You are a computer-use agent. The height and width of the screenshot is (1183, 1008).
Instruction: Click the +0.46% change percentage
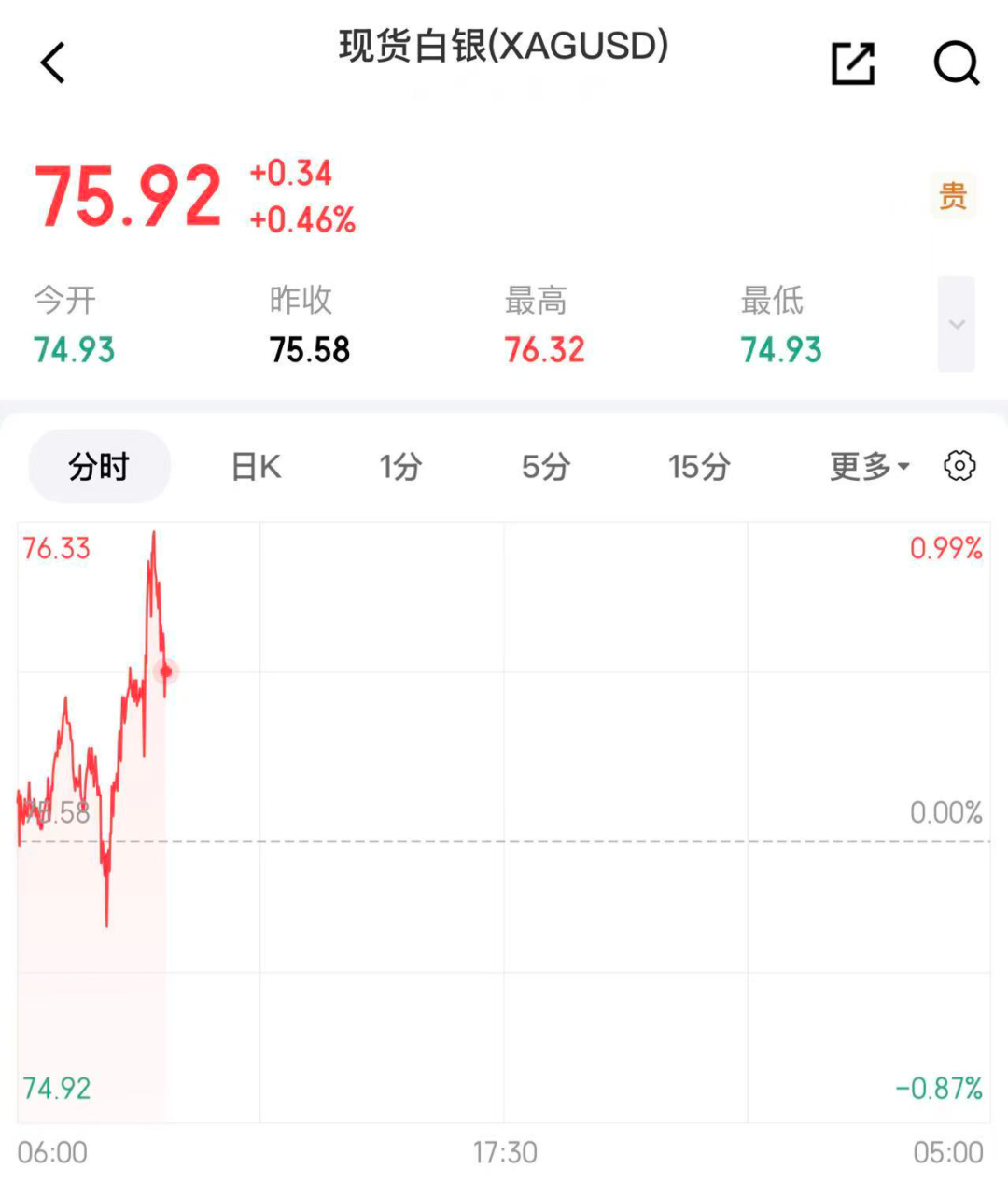point(302,221)
